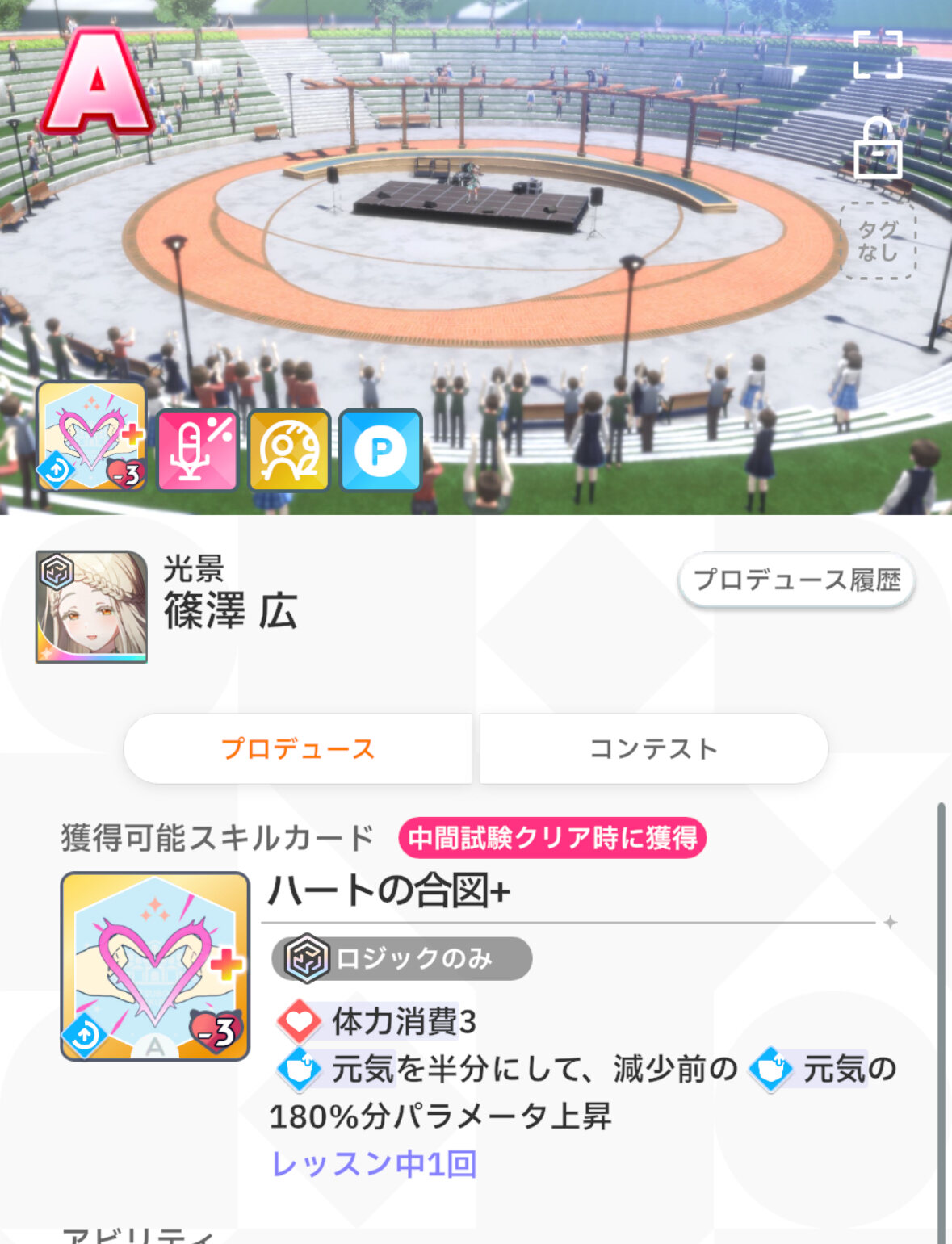Toggle the lock icon on this memory

tap(878, 149)
